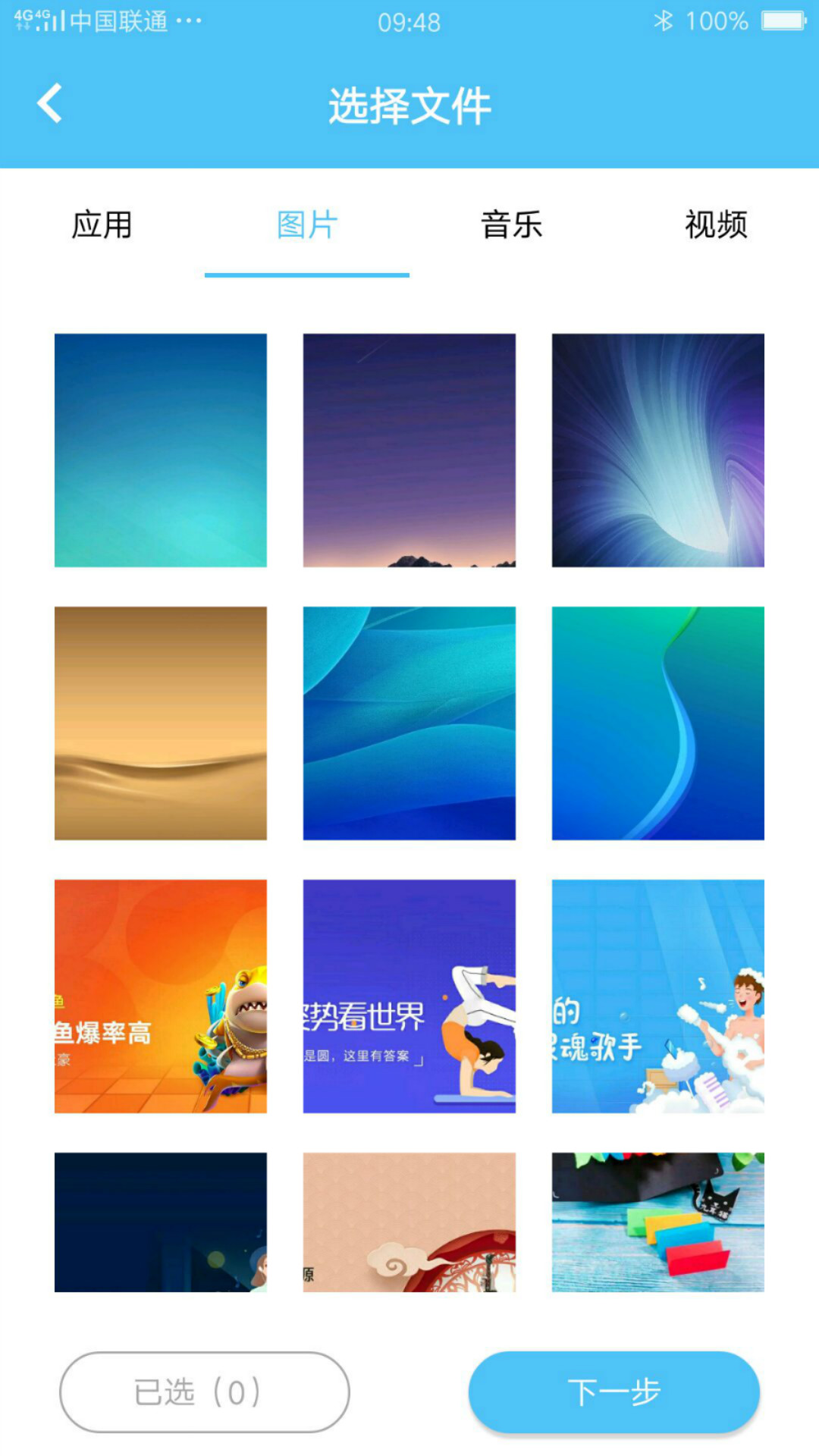Select the golden sand wallpaper image

pos(161,723)
